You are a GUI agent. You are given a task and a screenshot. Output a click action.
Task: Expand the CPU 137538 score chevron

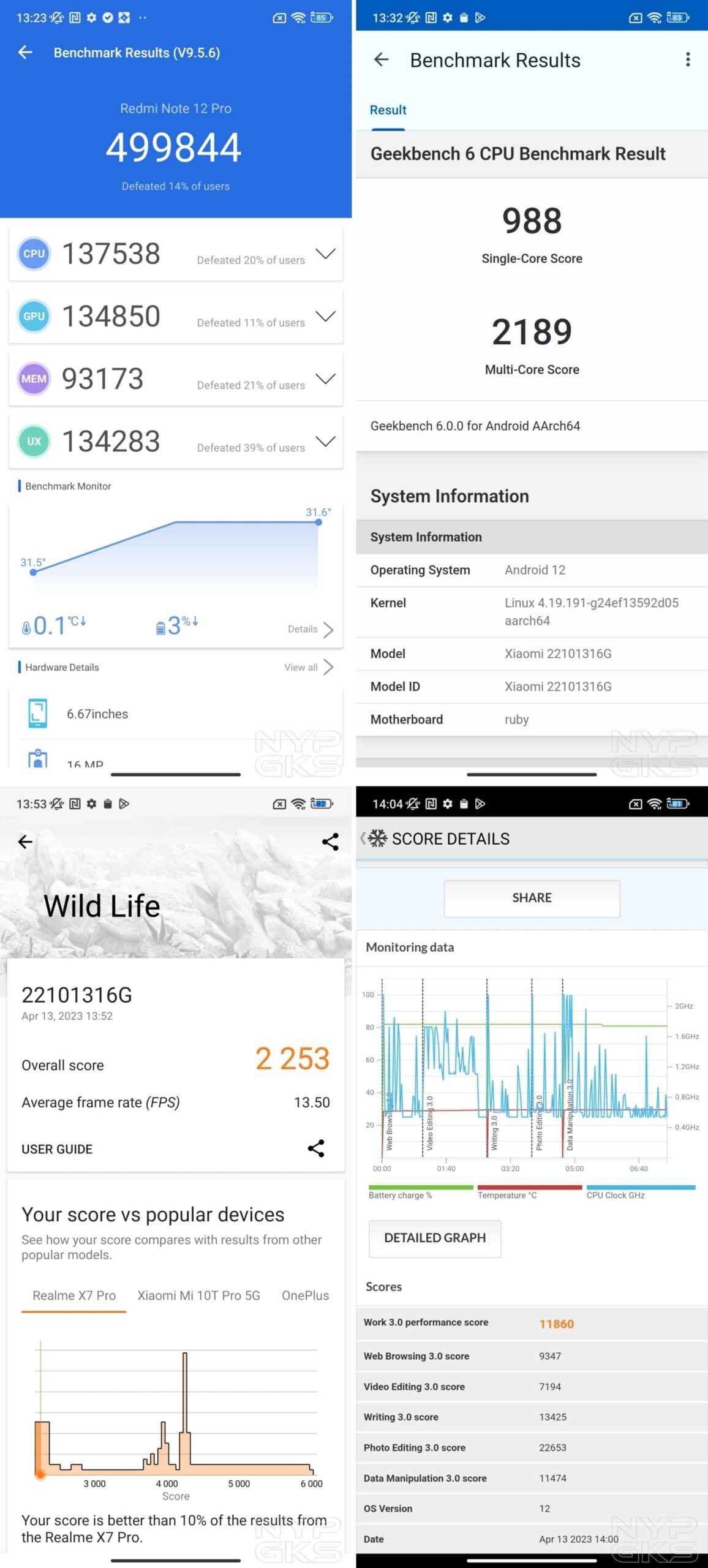[x=325, y=253]
